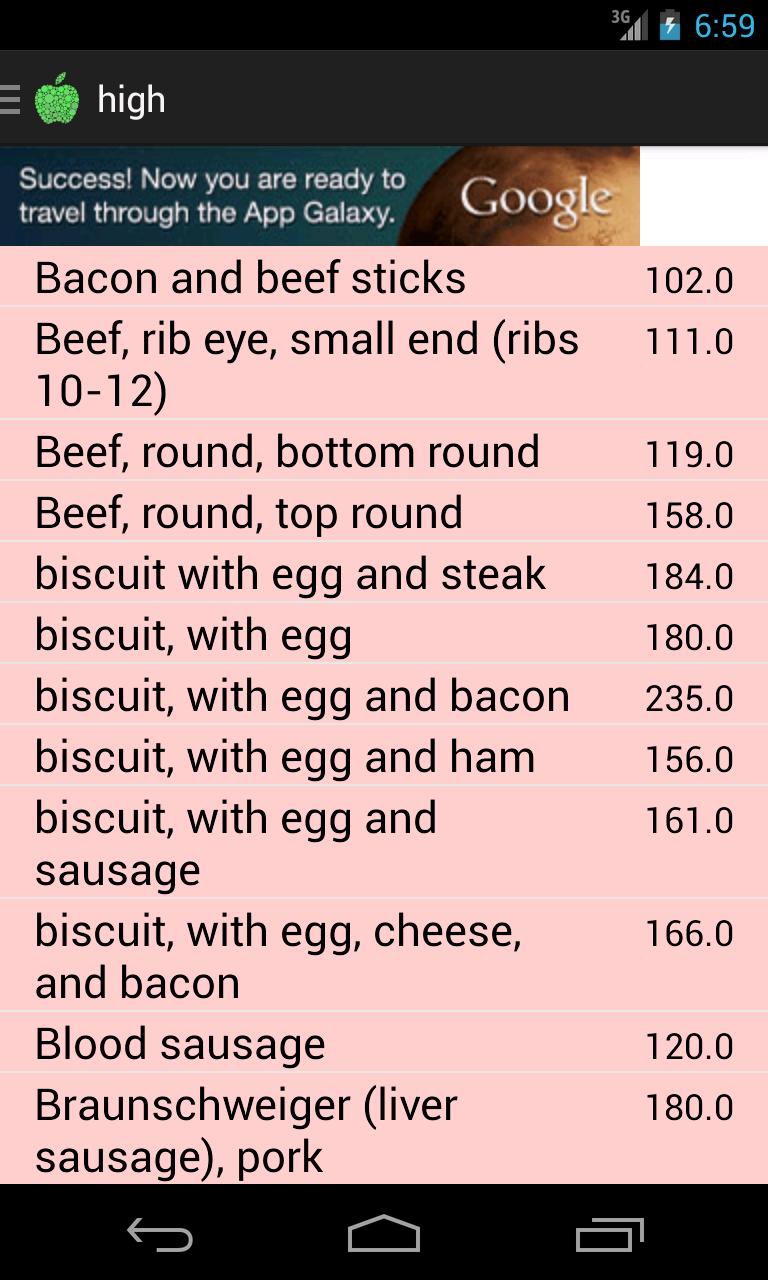Click the green apple app logo
Image resolution: width=768 pixels, height=1280 pixels.
coord(59,98)
